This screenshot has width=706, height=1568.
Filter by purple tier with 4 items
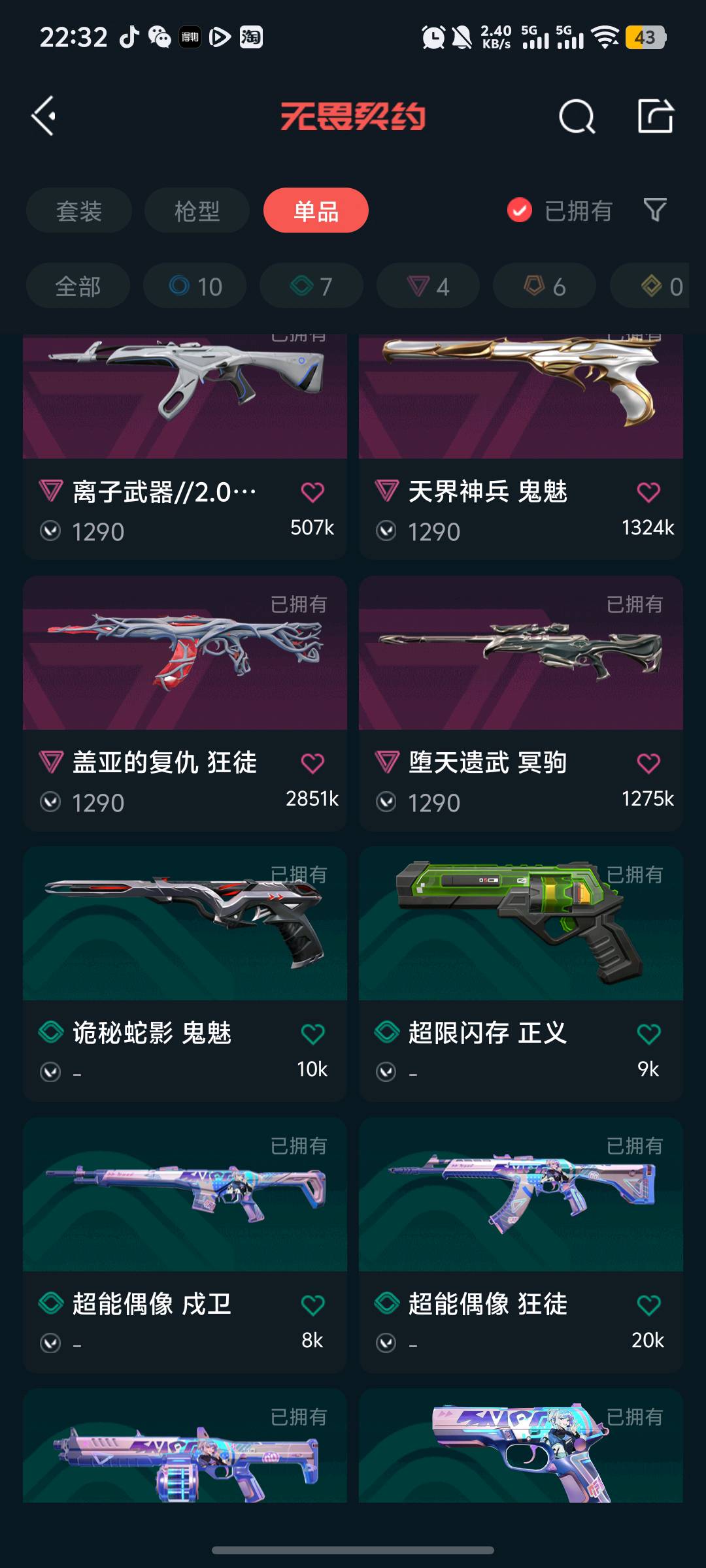point(428,286)
